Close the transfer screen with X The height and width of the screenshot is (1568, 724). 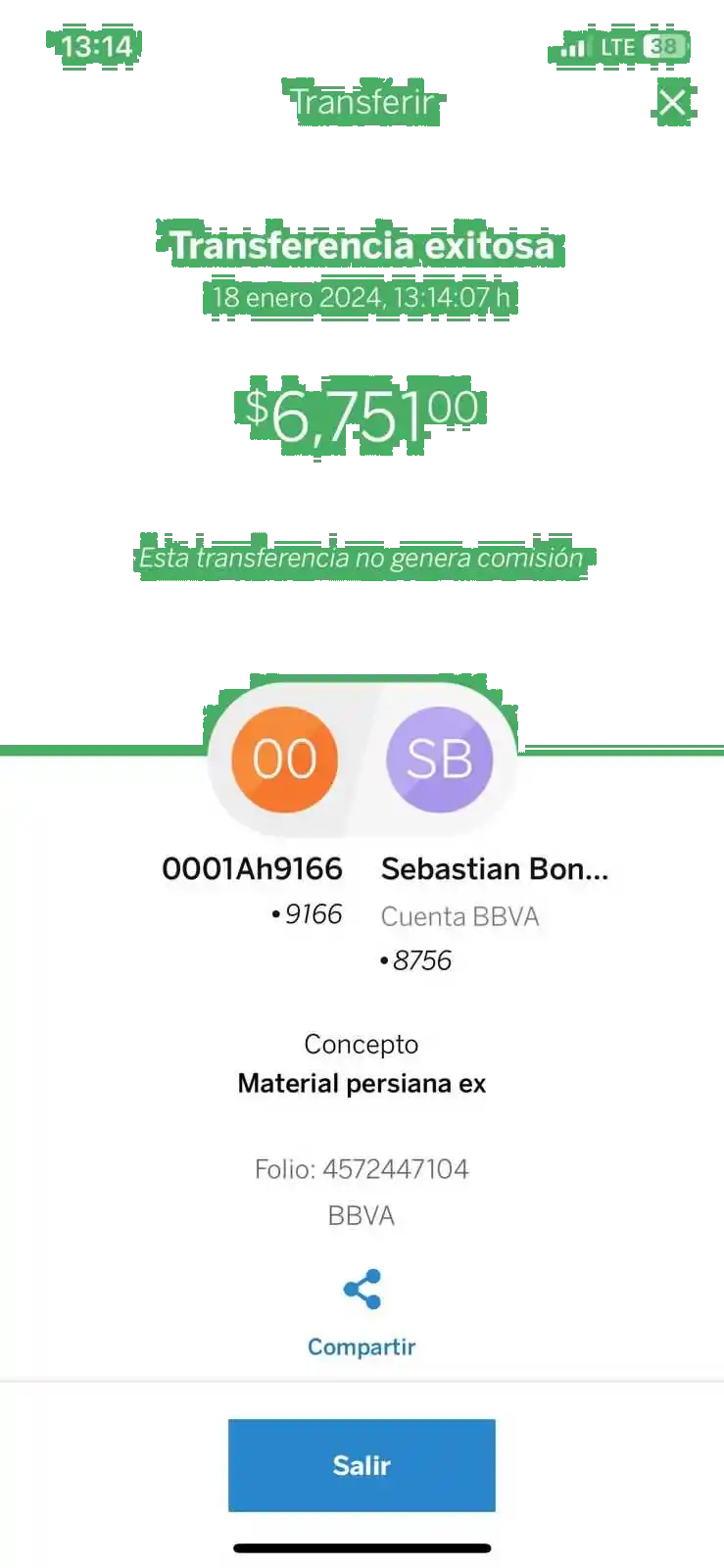672,102
